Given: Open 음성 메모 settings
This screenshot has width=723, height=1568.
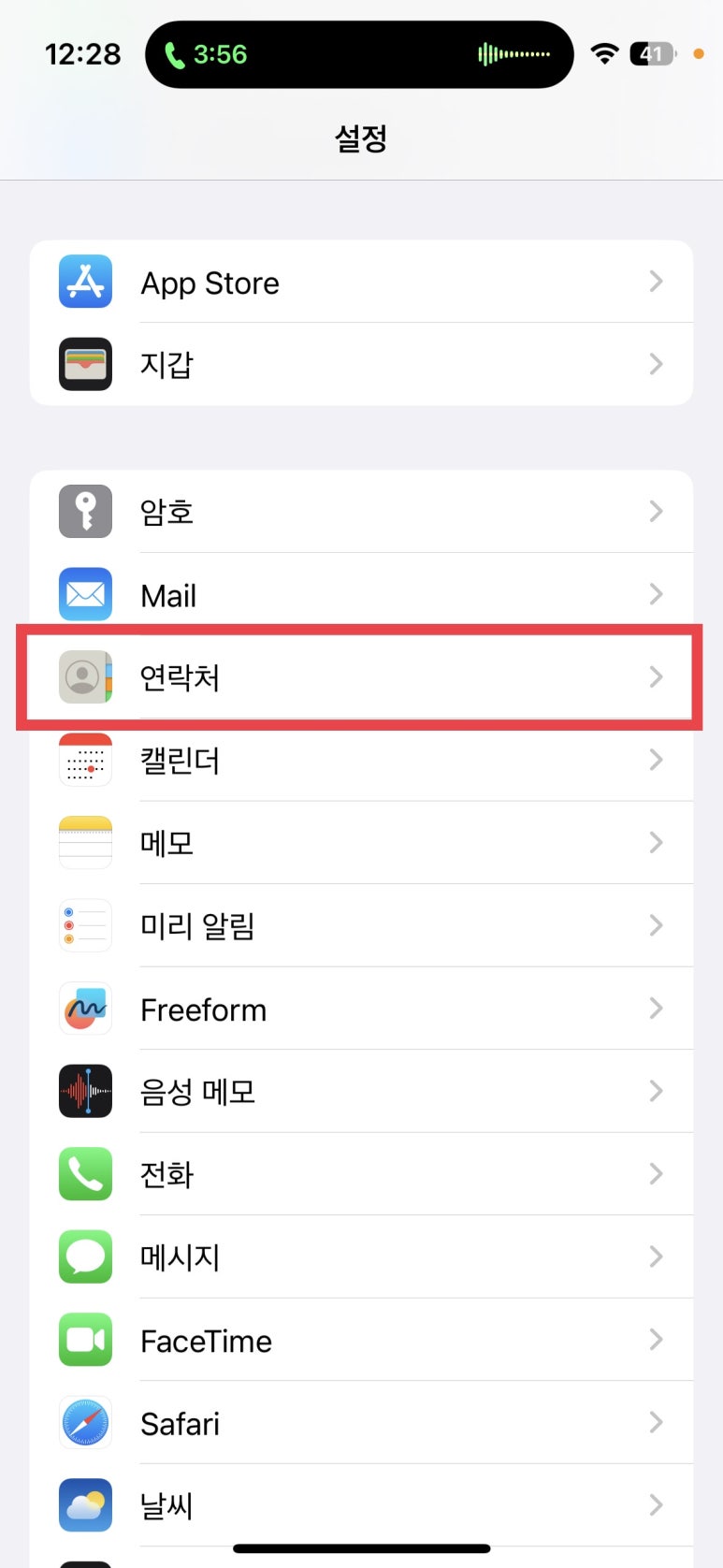Looking at the screenshot, I should tap(361, 1091).
